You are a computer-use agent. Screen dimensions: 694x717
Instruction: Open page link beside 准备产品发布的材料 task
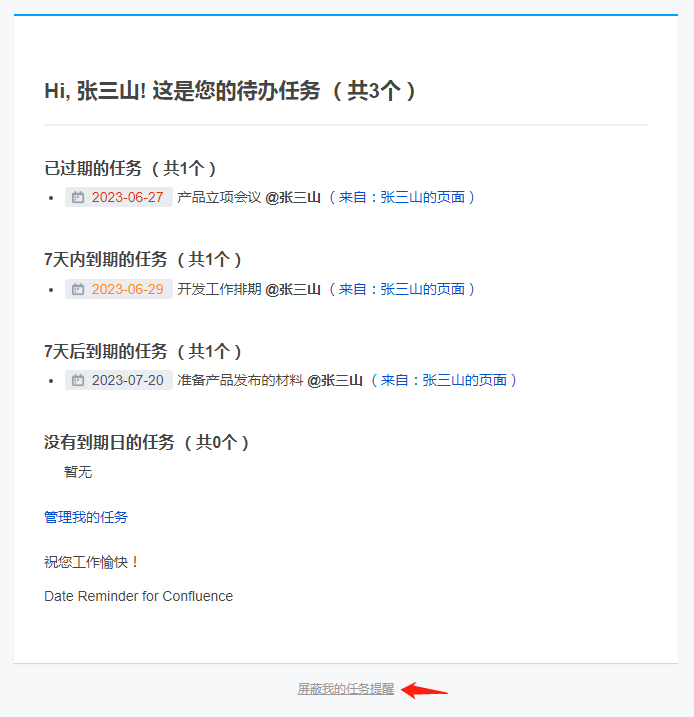point(464,380)
